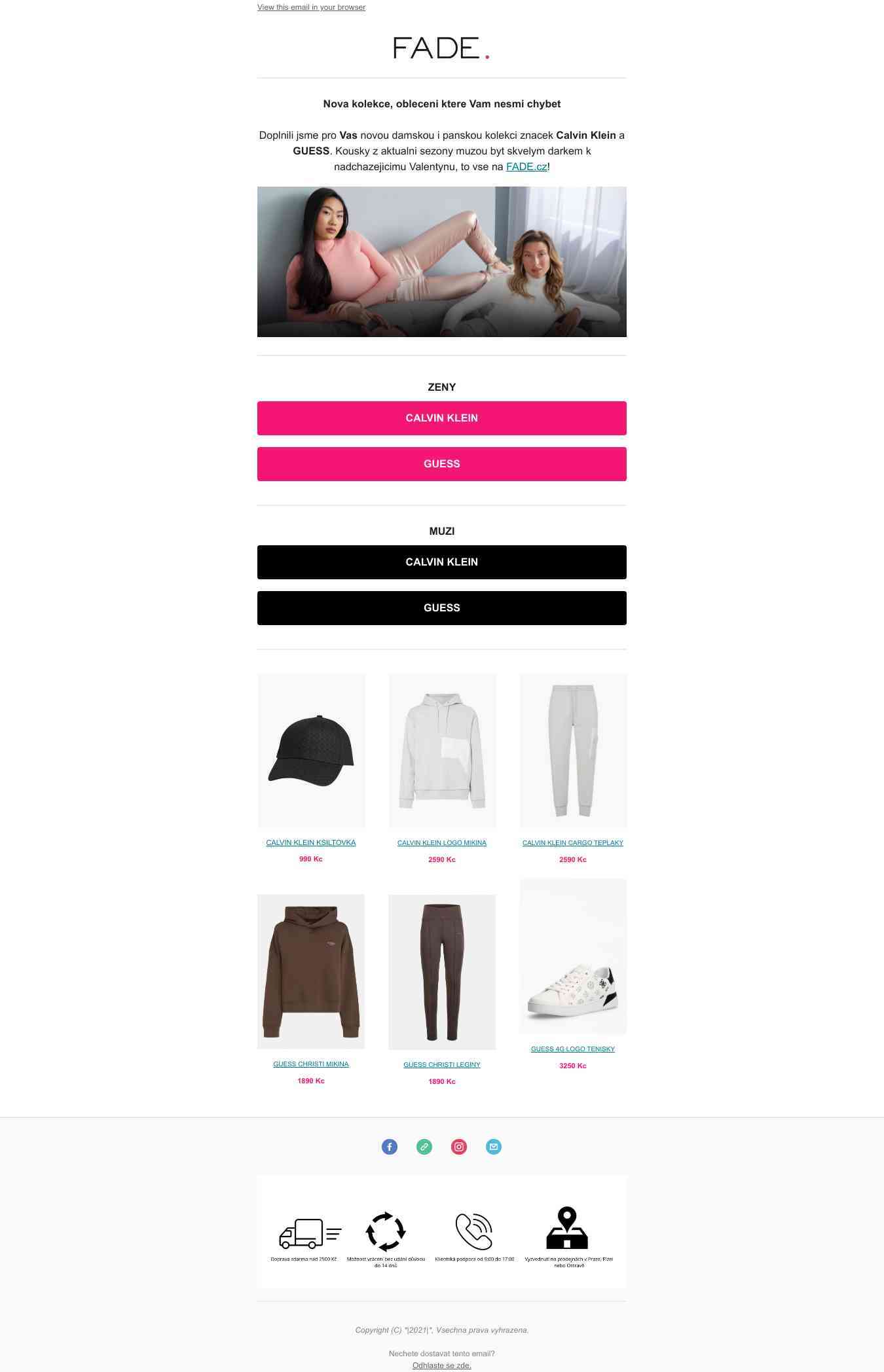The image size is (884, 1372).
Task: Open Guess Christi Leginy product link
Action: click(442, 1064)
